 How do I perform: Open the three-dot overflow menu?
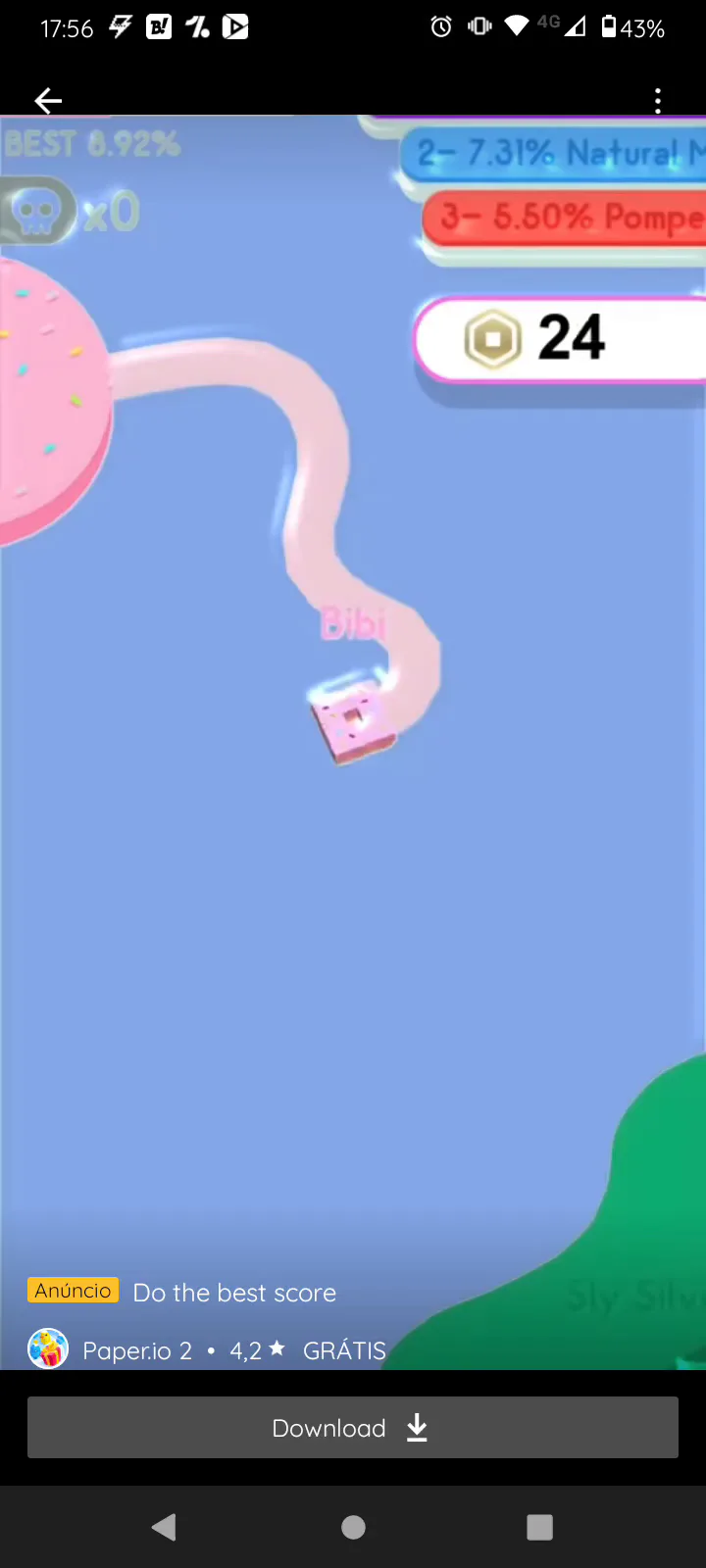(658, 100)
